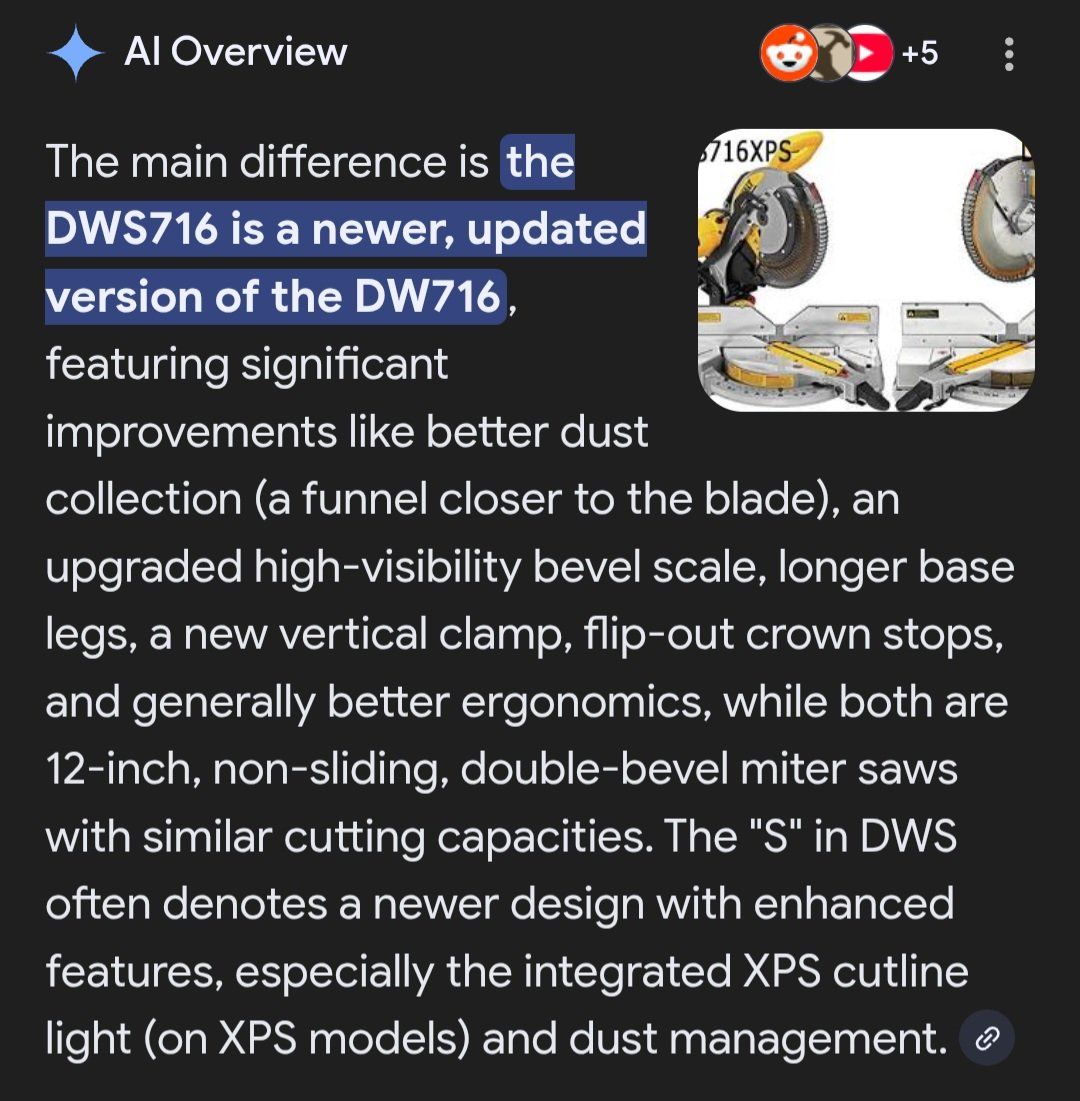Click the vertical dots beside the sources
1080x1101 pixels.
tap(1008, 56)
